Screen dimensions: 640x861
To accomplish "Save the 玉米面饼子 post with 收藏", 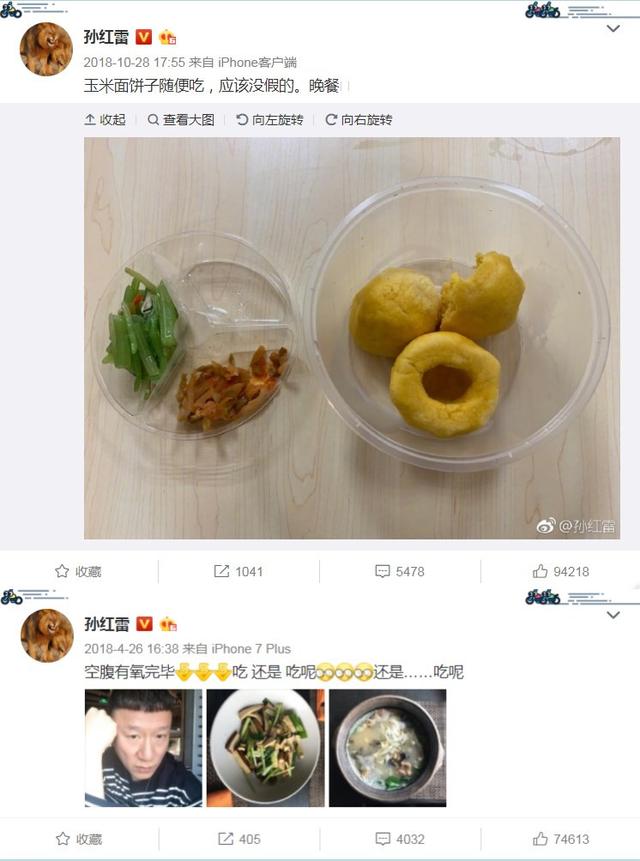I will point(78,571).
